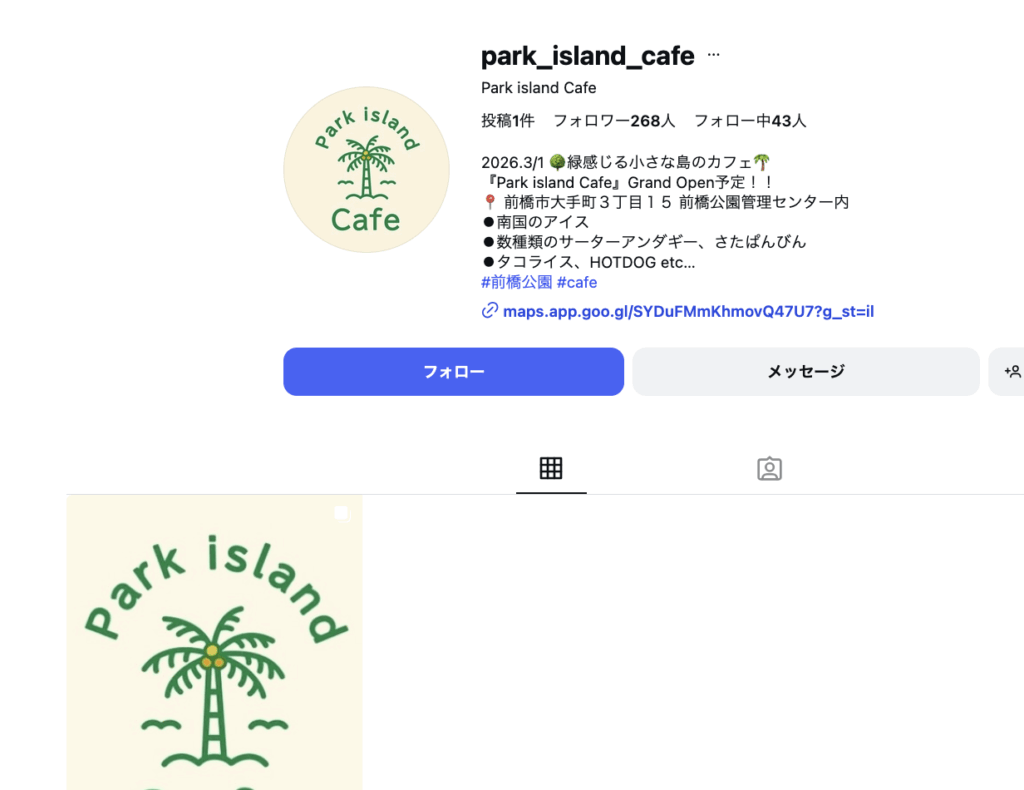Open the three-dot options next to park_island_cafe

713,56
